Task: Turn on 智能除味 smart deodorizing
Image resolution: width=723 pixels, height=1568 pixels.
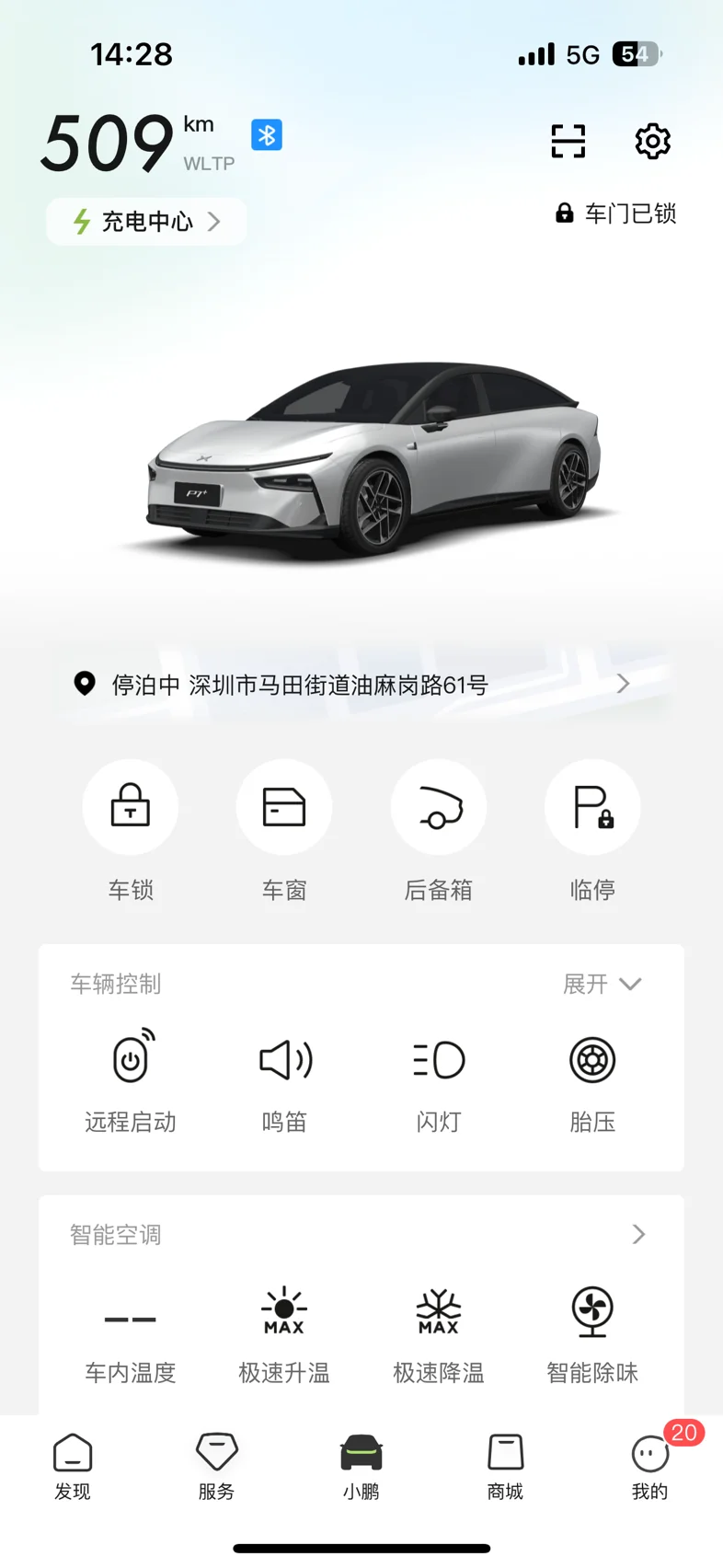Action: (x=592, y=1334)
